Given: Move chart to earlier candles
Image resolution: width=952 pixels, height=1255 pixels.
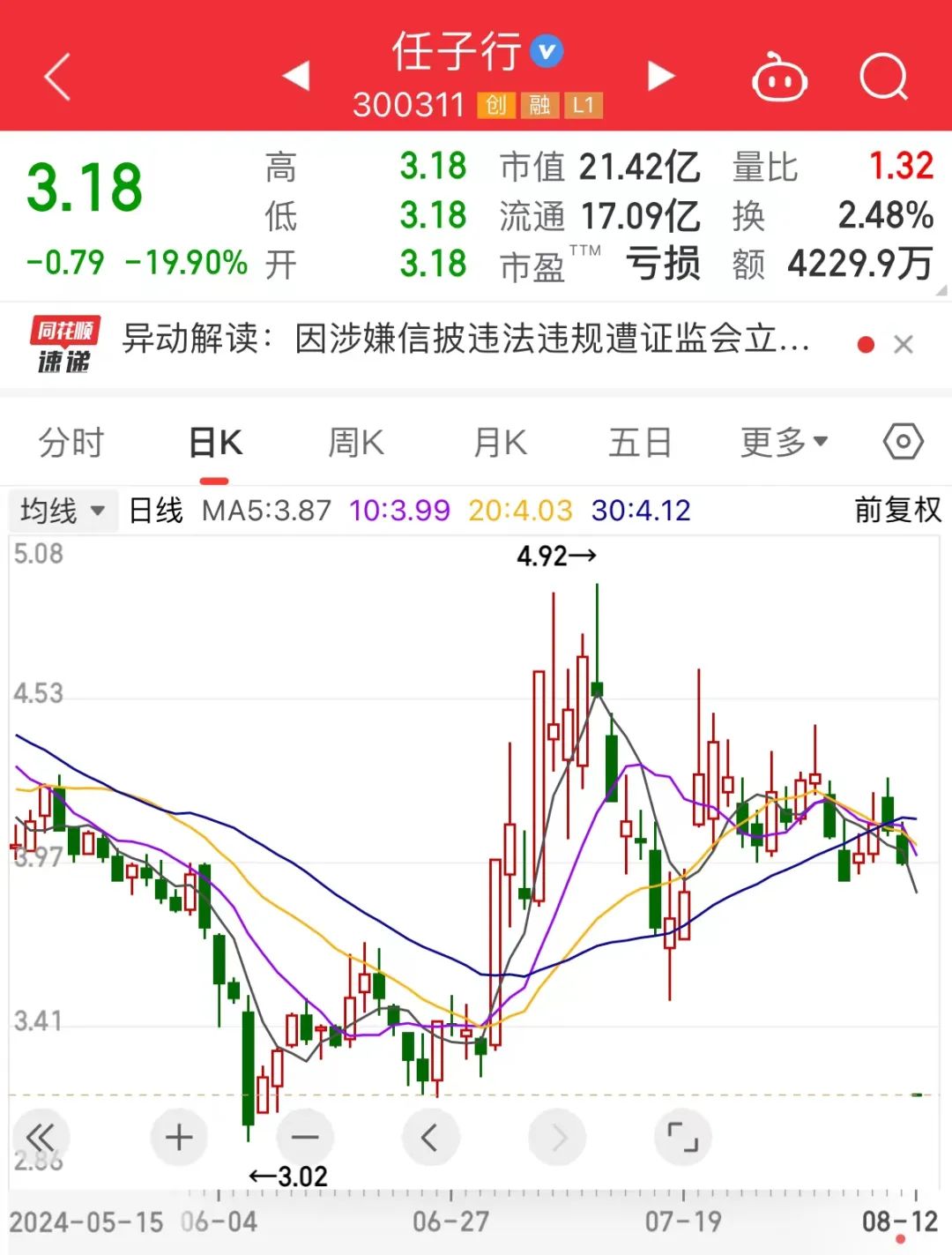Looking at the screenshot, I should click(x=430, y=1138).
